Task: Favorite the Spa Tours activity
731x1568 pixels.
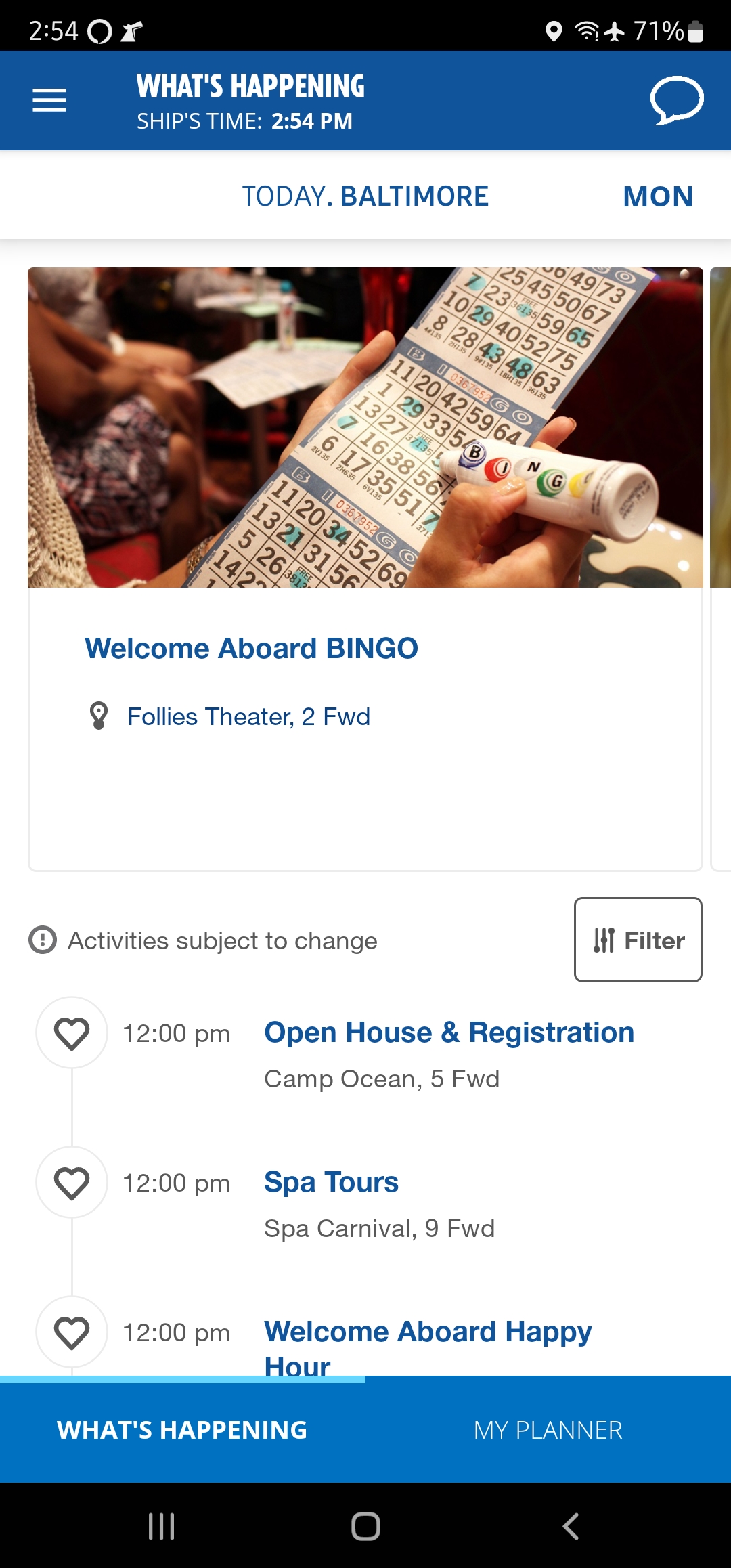Action: click(x=72, y=1183)
